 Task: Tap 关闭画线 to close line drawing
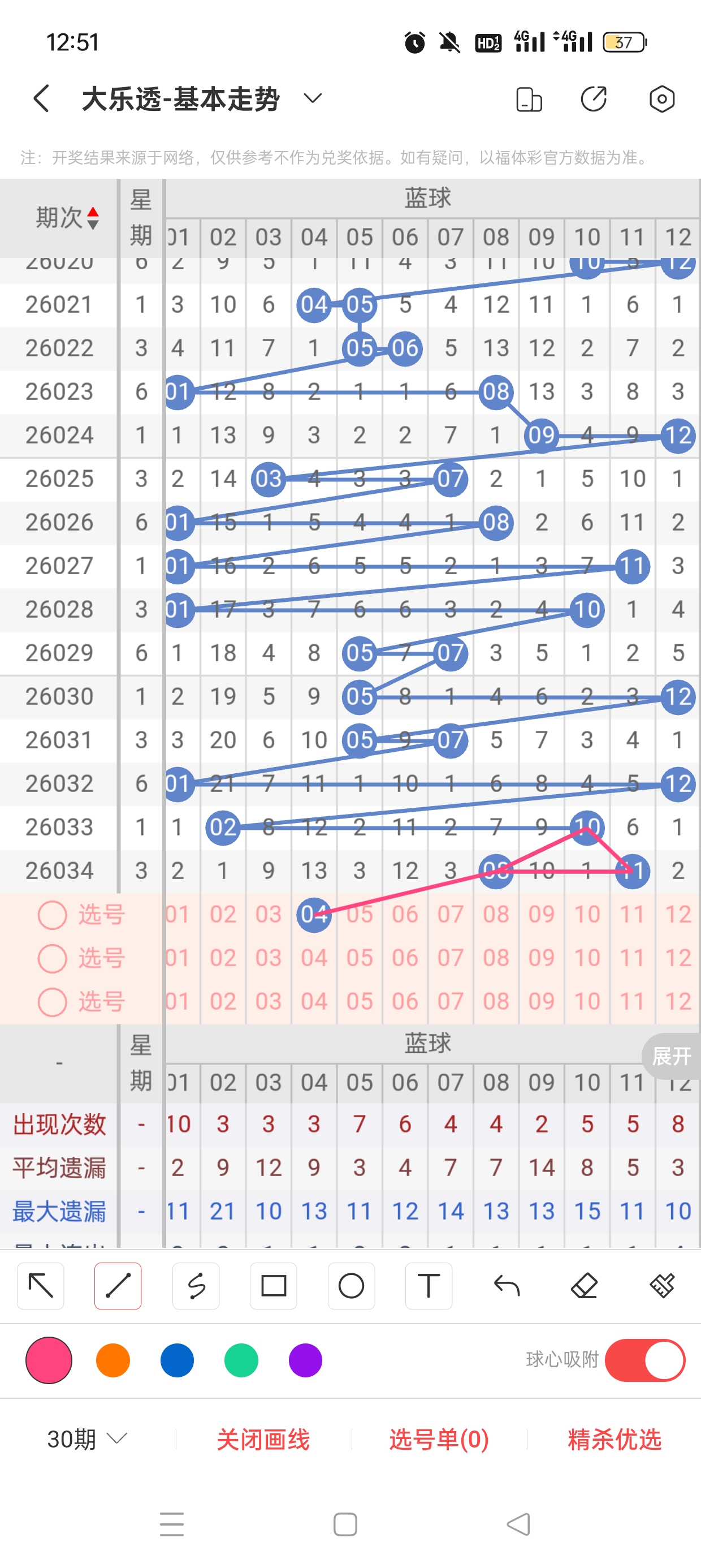pyautogui.click(x=263, y=1439)
